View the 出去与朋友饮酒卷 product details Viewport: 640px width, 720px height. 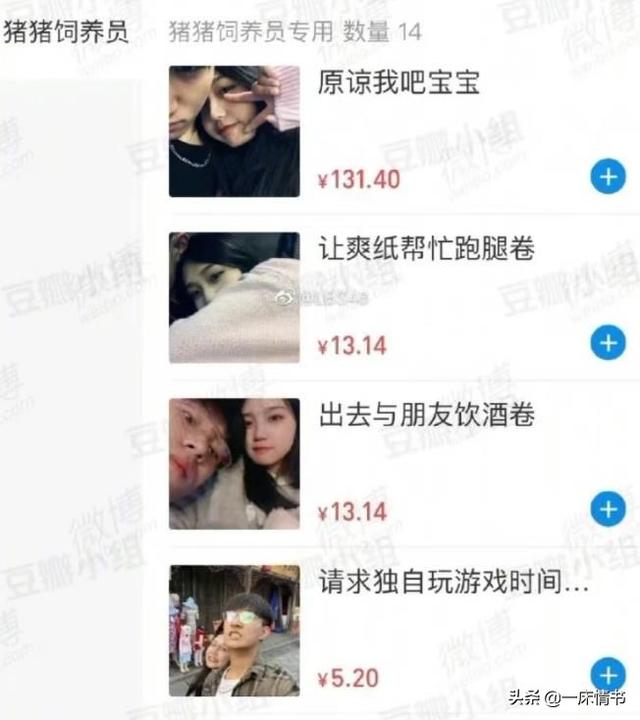(425, 415)
